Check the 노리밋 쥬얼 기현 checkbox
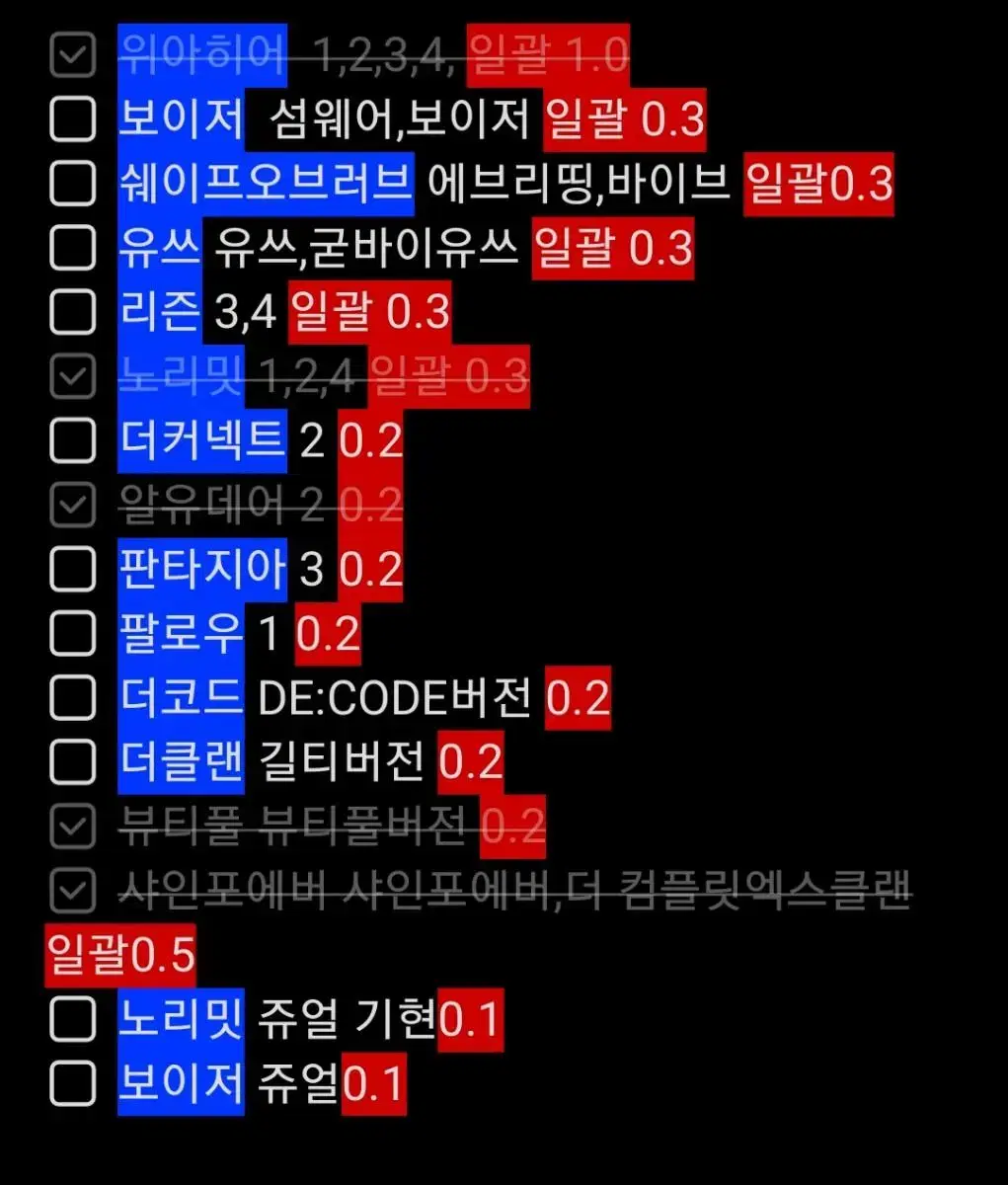This screenshot has width=1008, height=1185. (72, 1017)
